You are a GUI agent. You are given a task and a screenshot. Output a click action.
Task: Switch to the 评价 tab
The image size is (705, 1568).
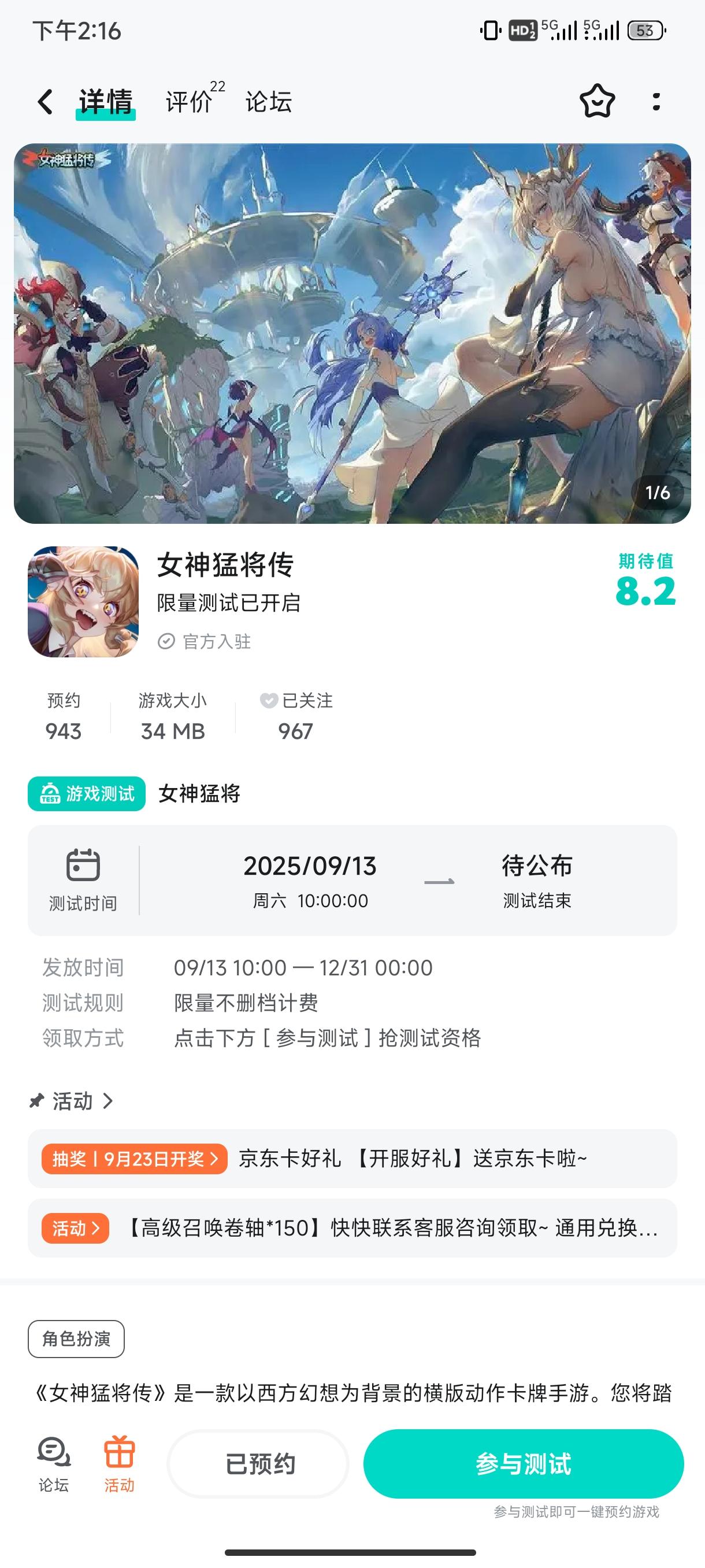point(185,102)
